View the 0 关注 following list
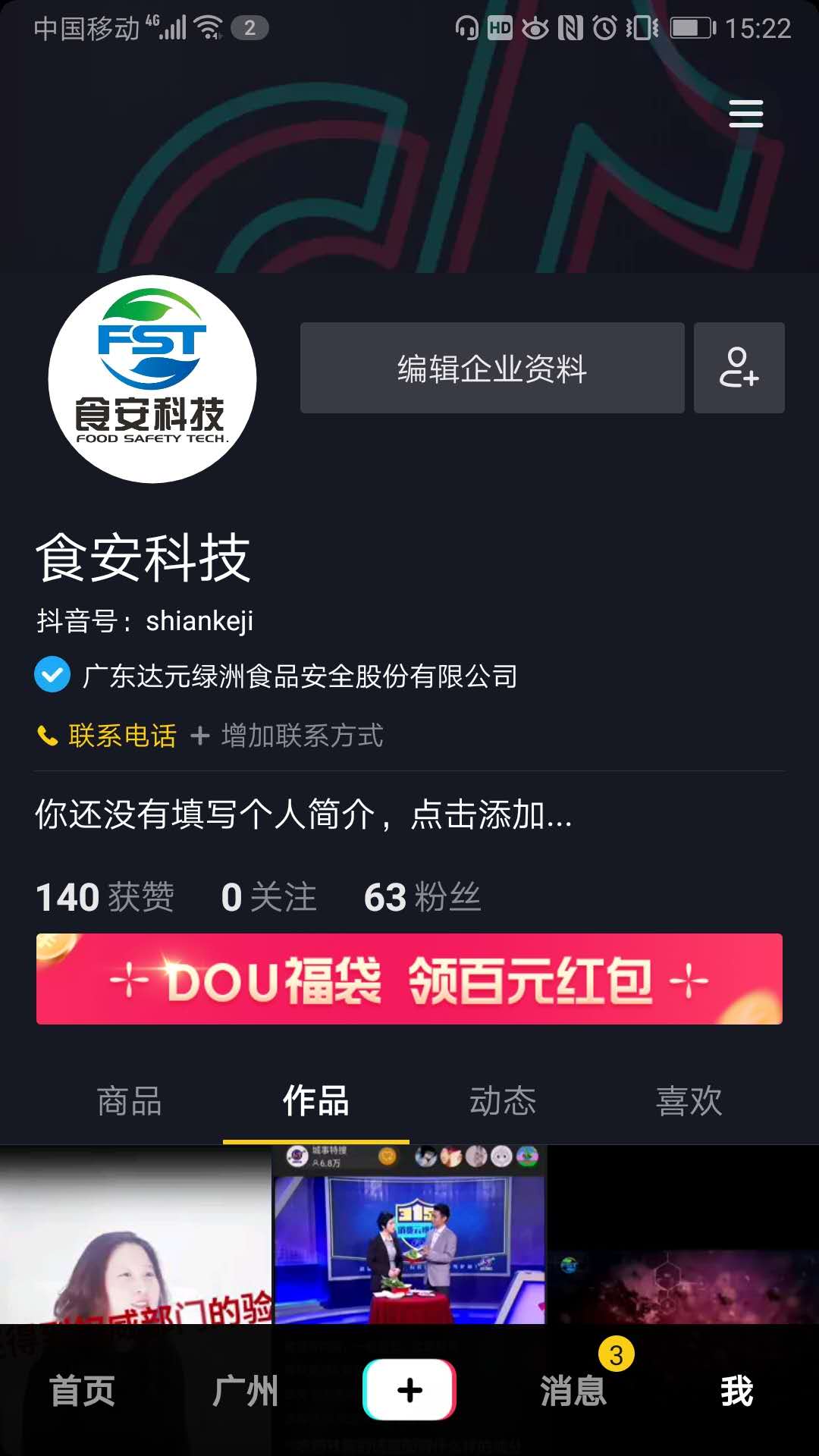Screen dimensions: 819x1456 click(x=268, y=897)
